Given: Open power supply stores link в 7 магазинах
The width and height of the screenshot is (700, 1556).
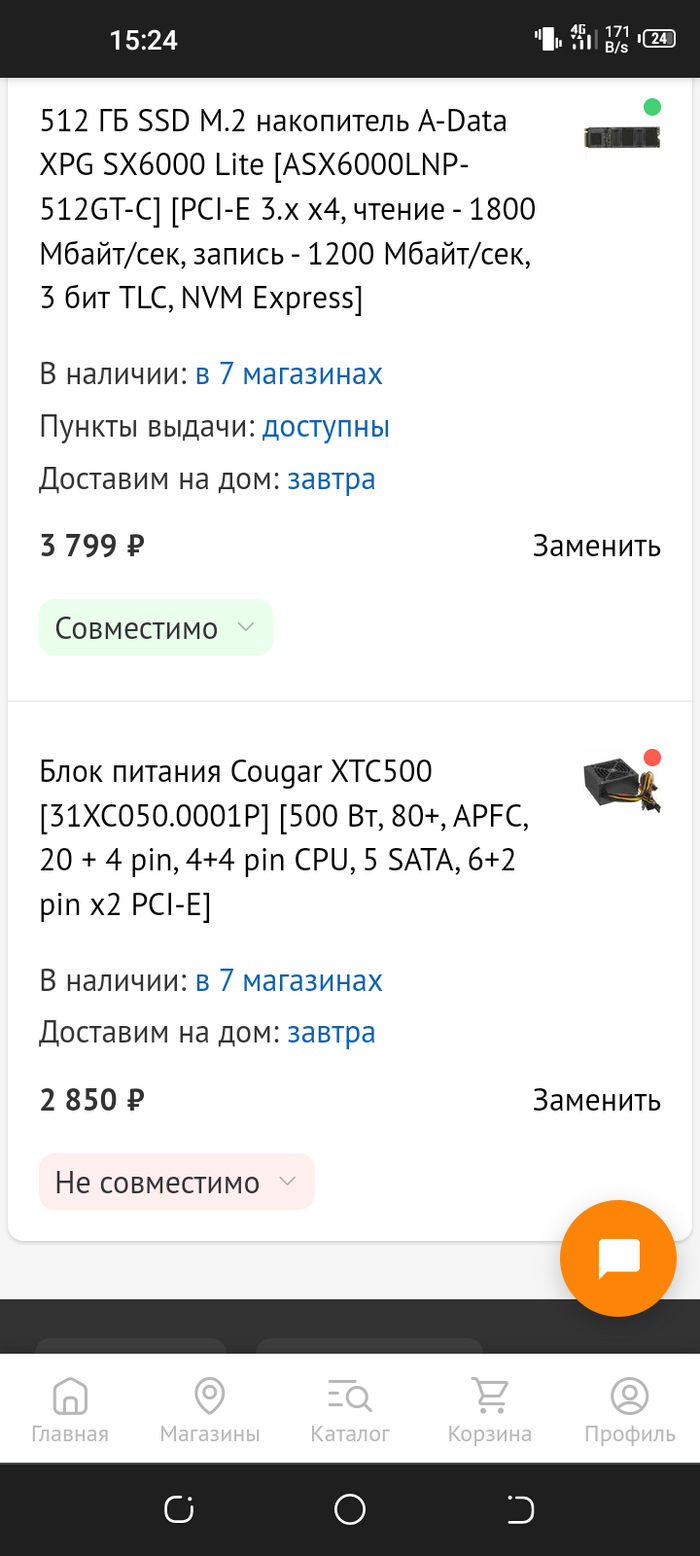Looking at the screenshot, I should click(x=288, y=981).
